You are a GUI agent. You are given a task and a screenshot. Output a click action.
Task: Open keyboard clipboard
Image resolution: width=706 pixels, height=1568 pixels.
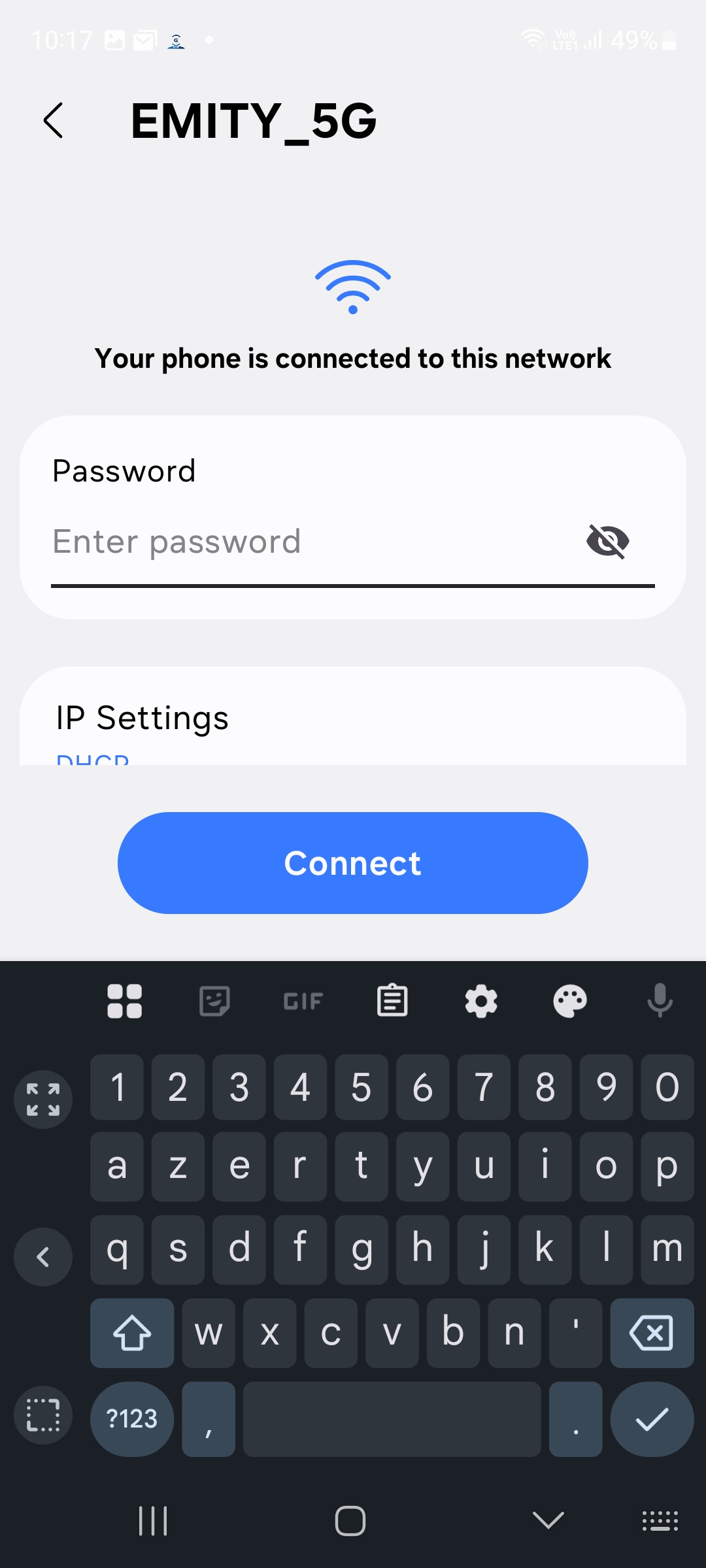tap(392, 1001)
